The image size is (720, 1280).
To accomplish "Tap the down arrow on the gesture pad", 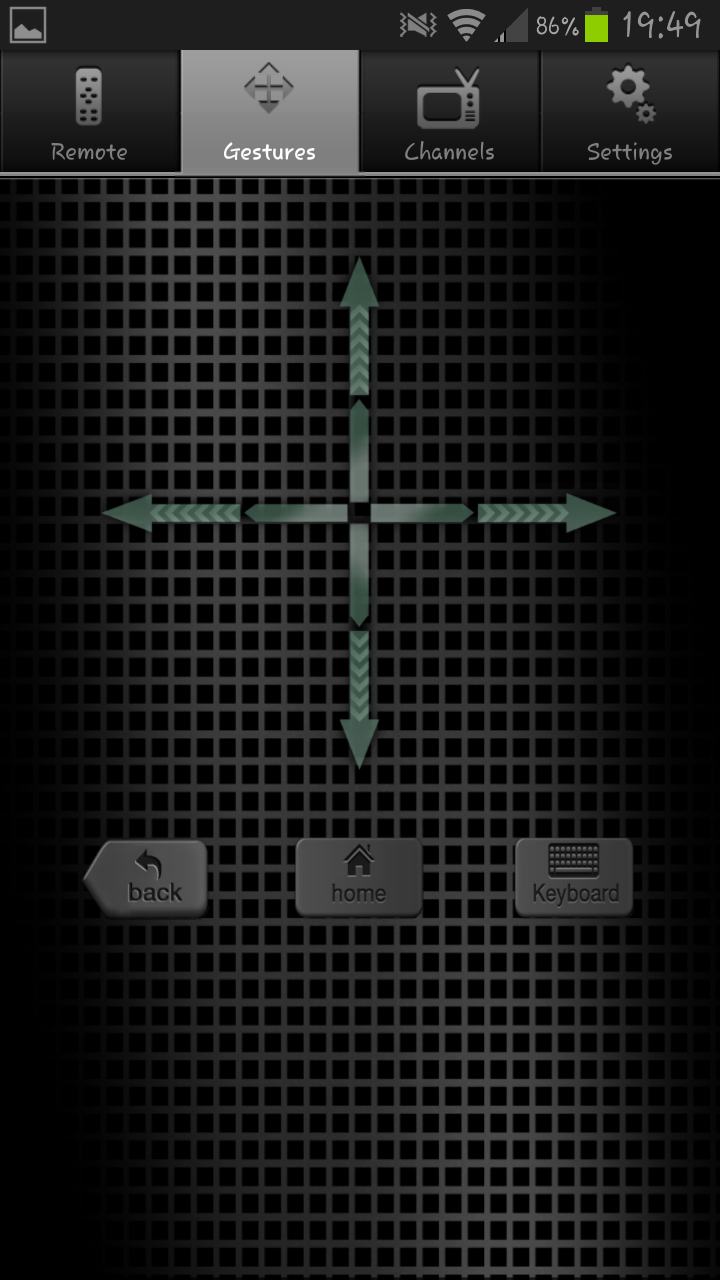I will pos(359,698).
